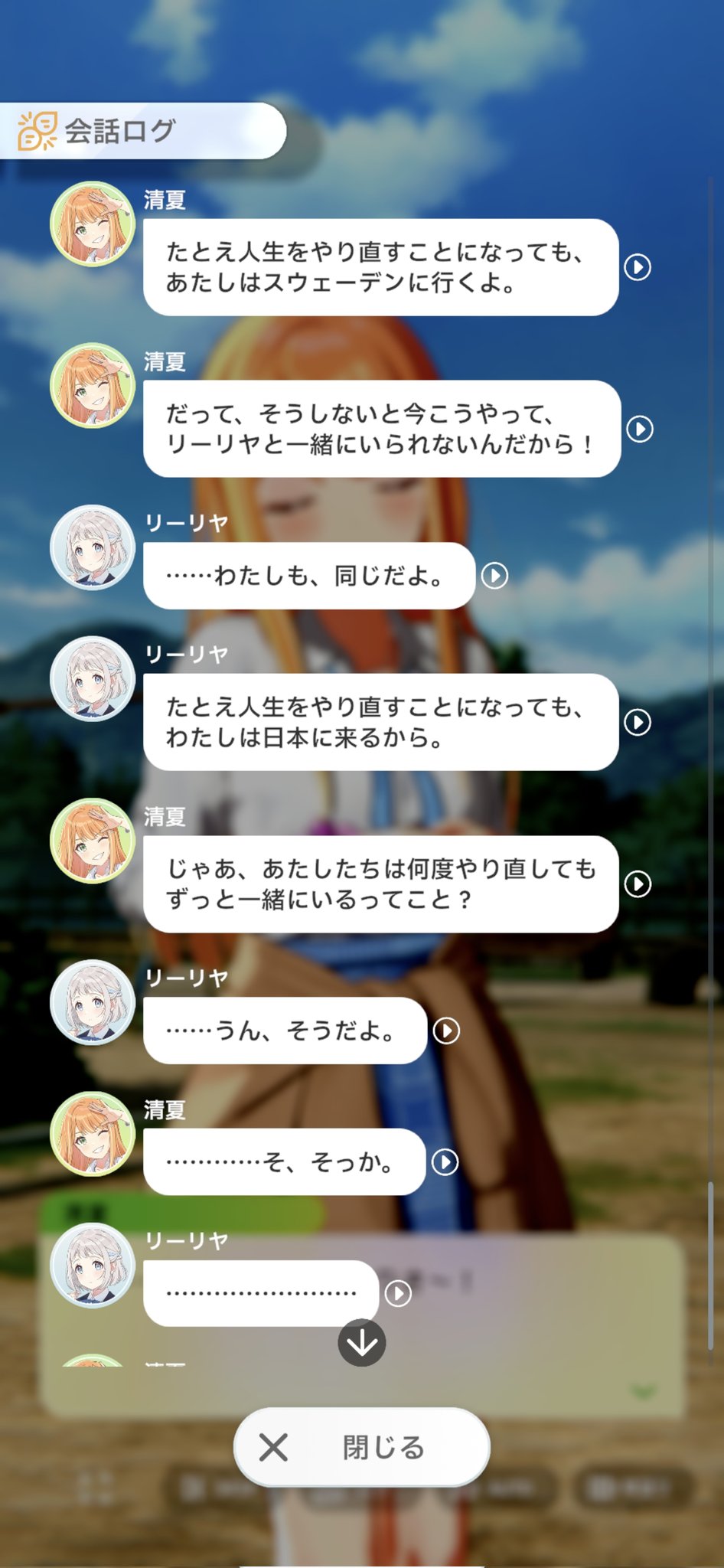Jump to the latest log entry with down arrow
The width and height of the screenshot is (724, 1568).
pos(361,1343)
